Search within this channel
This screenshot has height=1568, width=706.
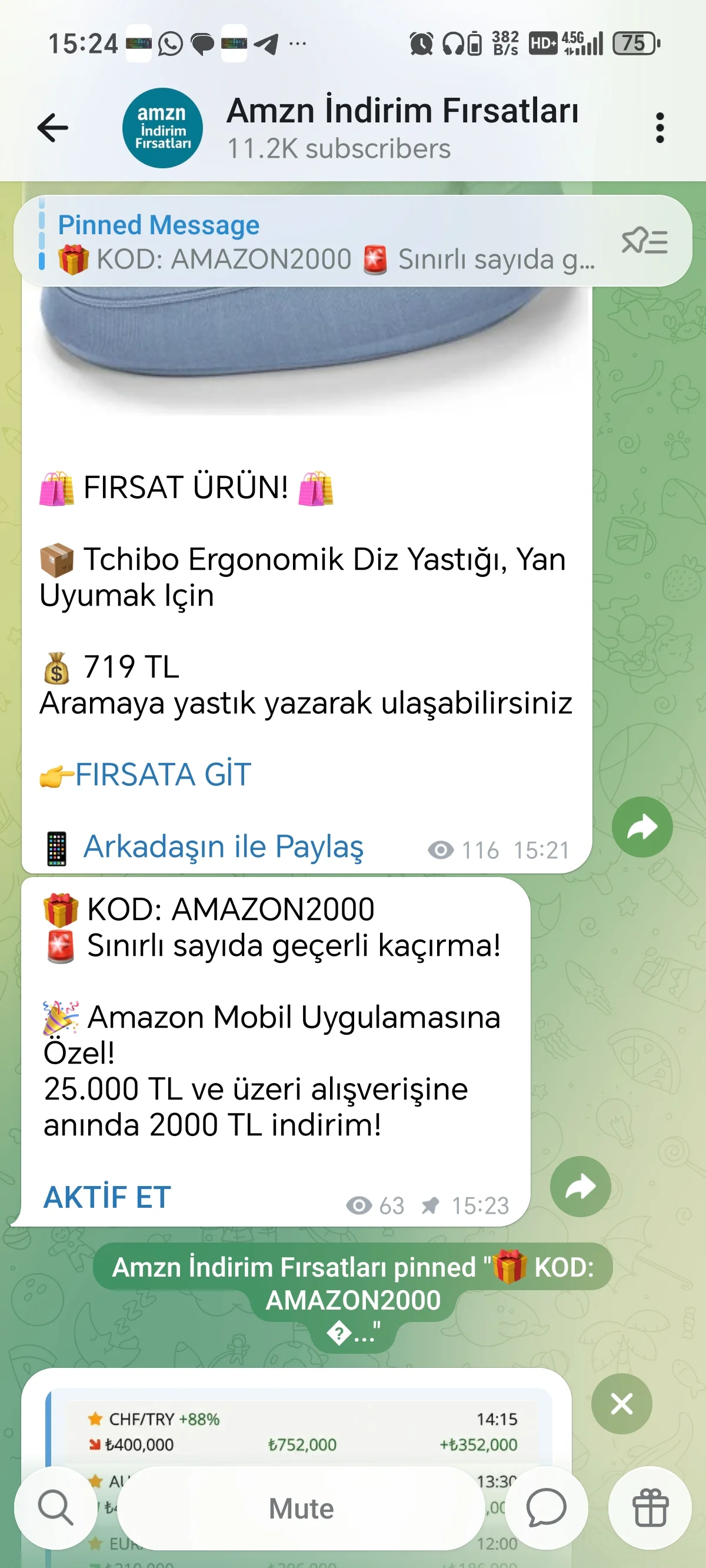tap(56, 1509)
